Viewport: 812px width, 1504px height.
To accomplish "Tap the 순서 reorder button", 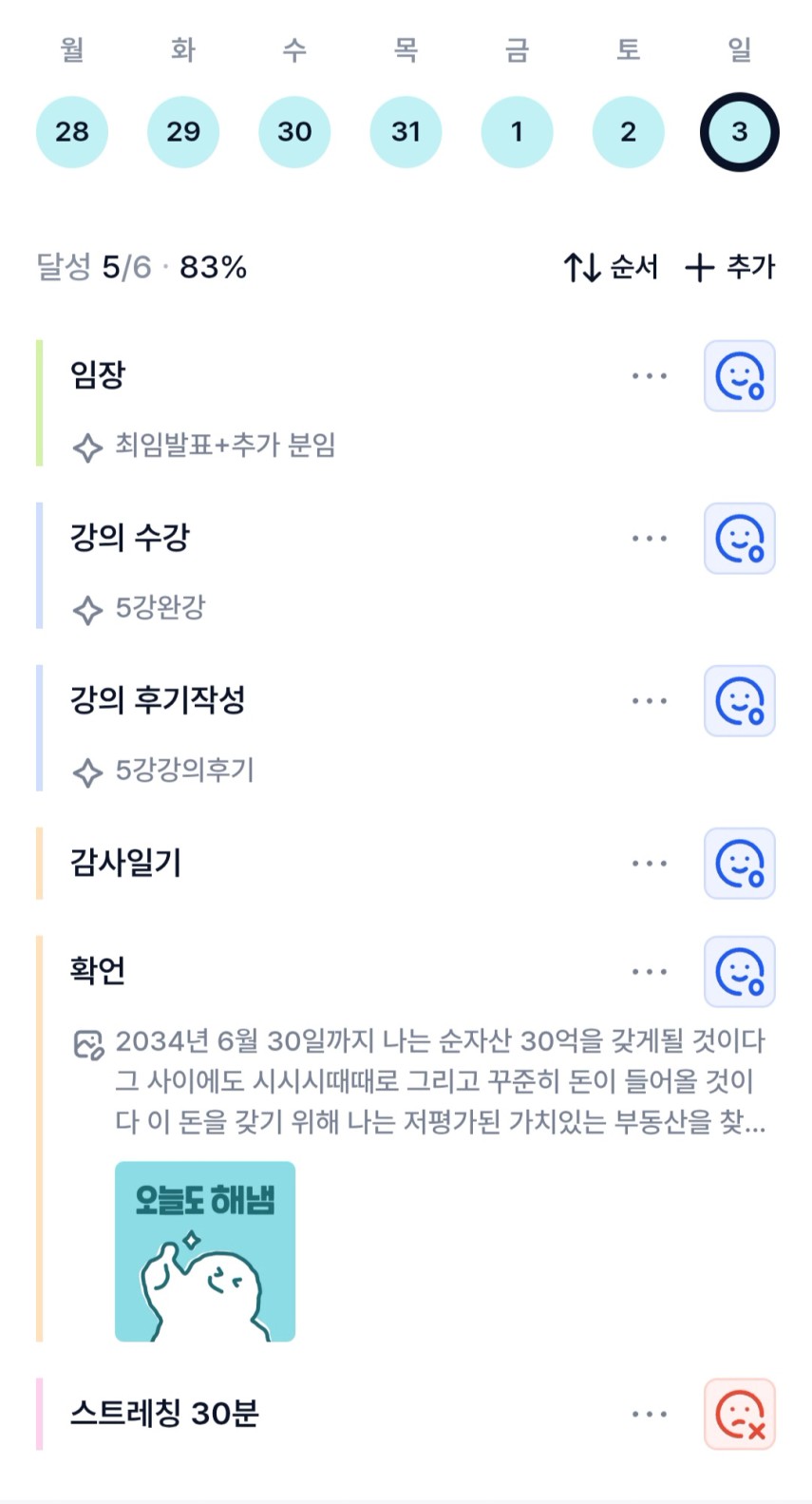I will click(611, 267).
